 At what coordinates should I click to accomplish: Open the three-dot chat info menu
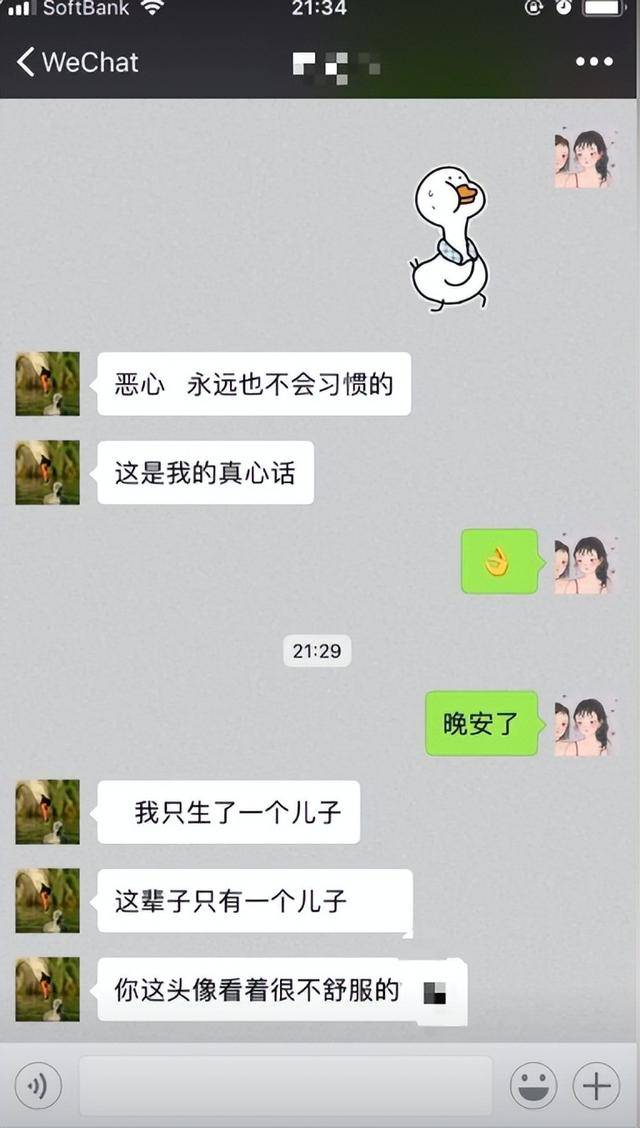595,62
